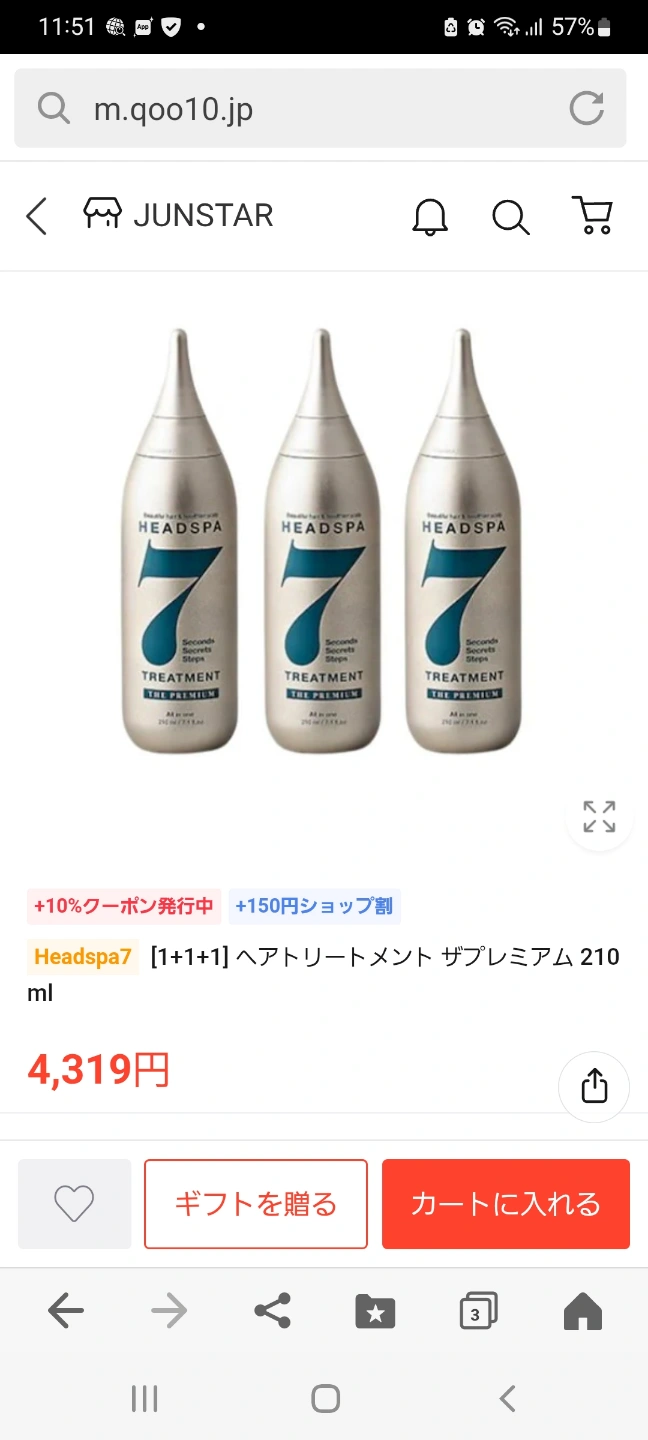Share the page from browser toolbar

[x=272, y=1310]
